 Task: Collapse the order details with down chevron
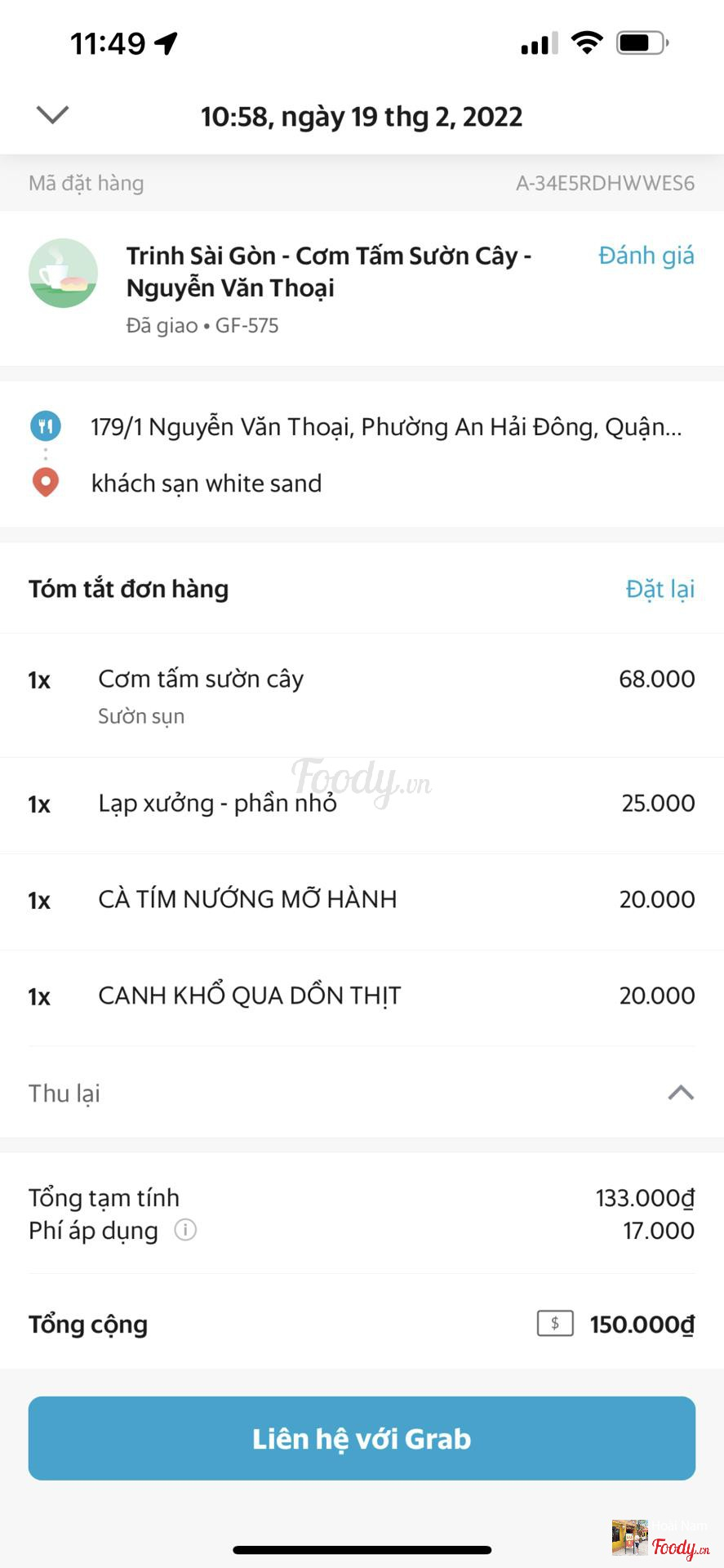[x=53, y=115]
